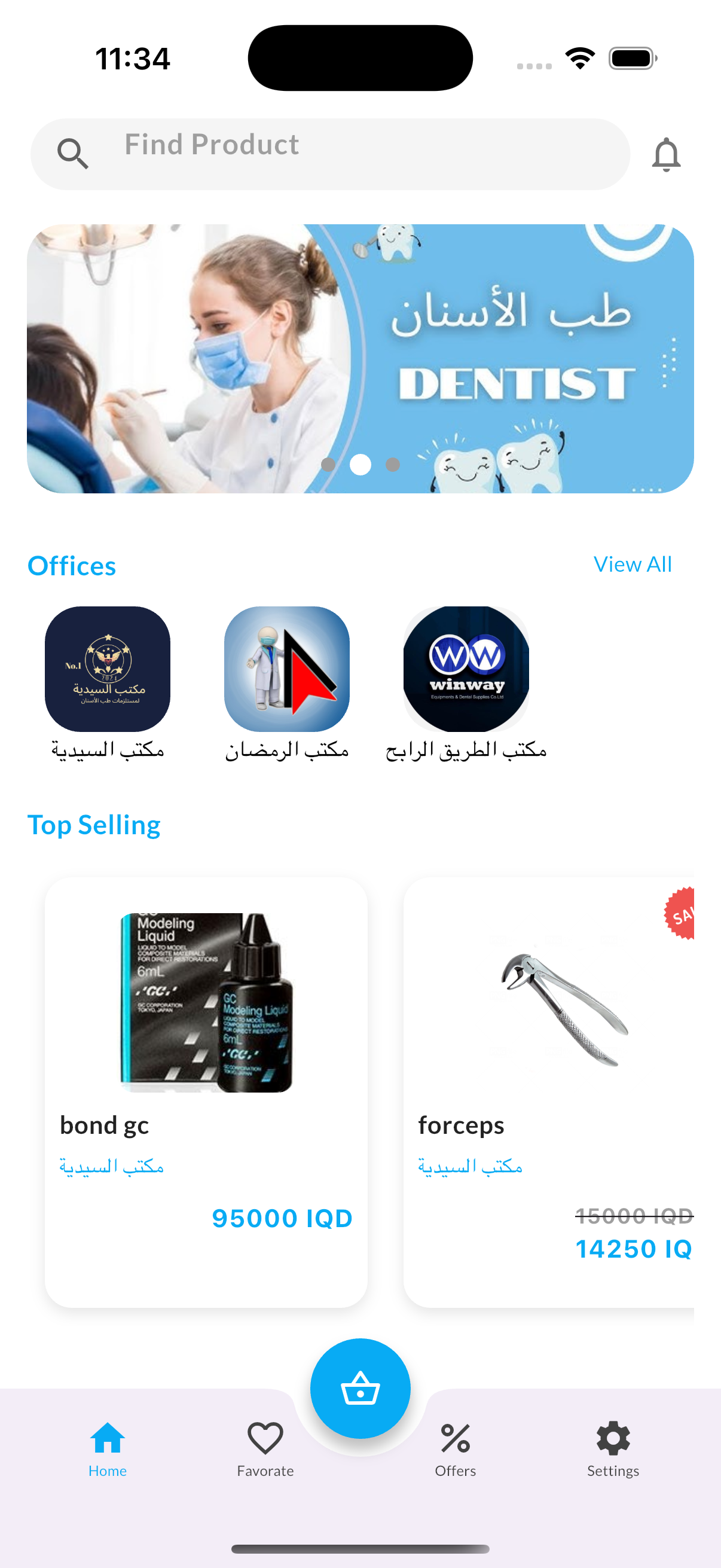Open the مكتب السيدية office
The image size is (721, 1568).
coord(108,669)
